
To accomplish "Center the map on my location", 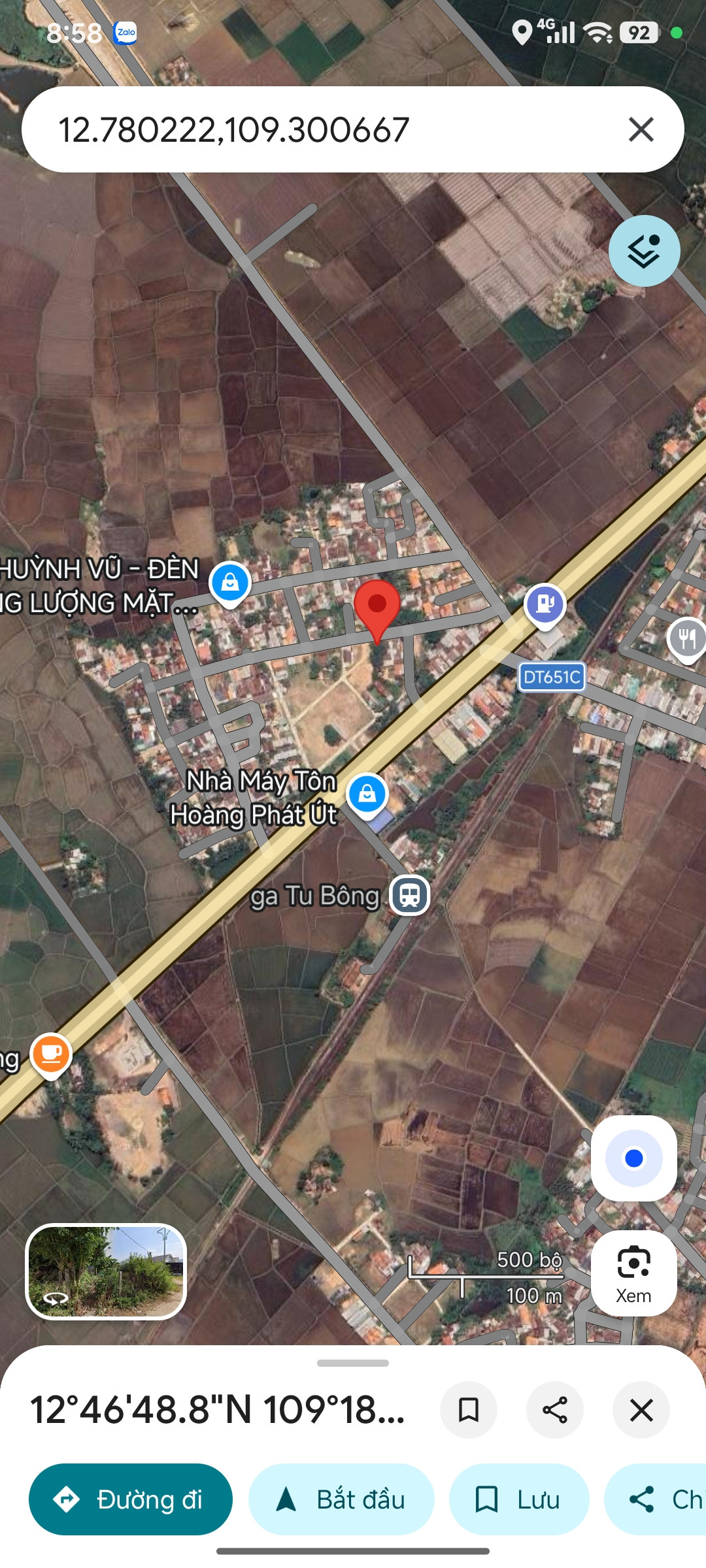I will tap(633, 1158).
